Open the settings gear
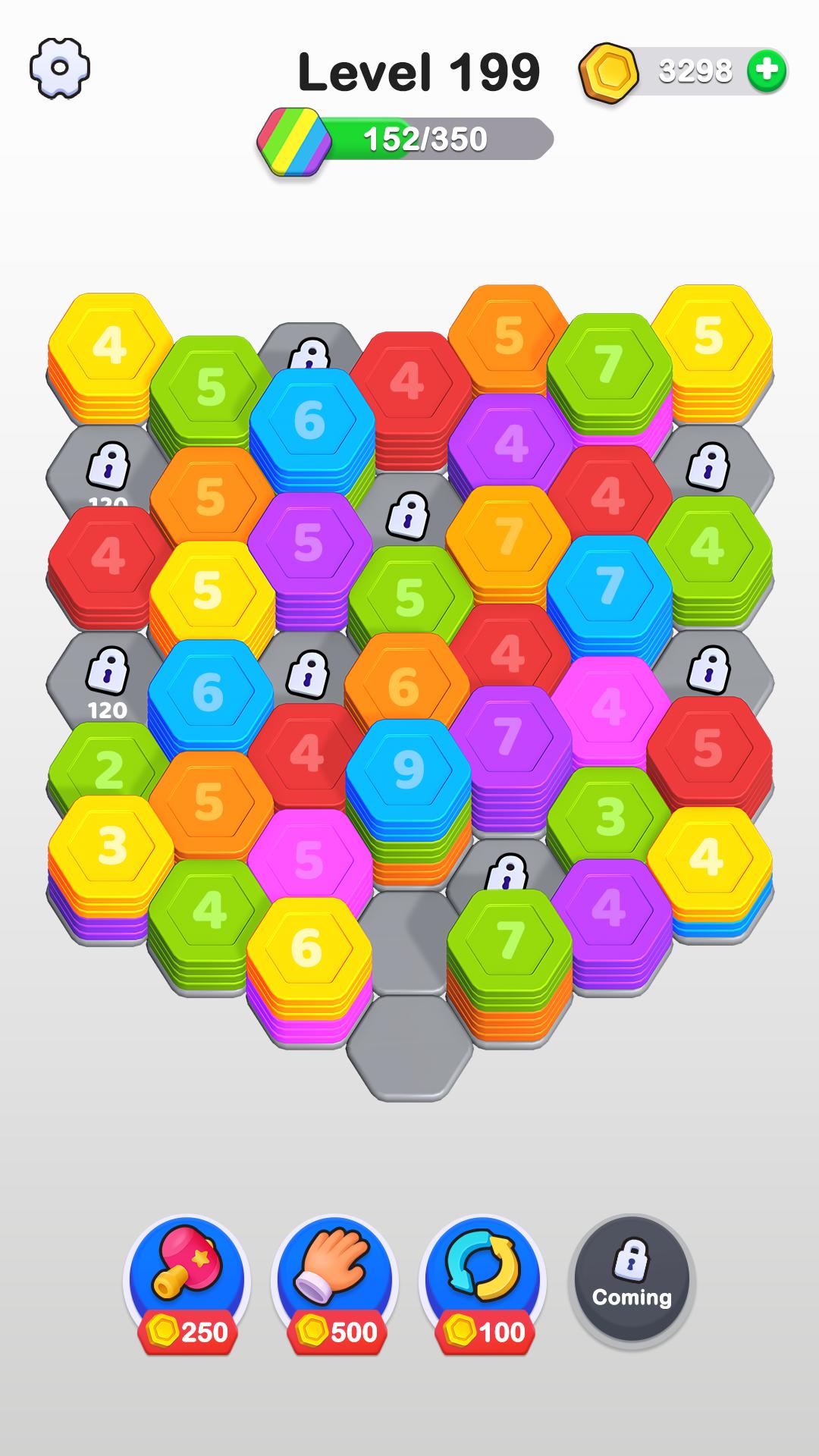This screenshot has height=1456, width=819. pyautogui.click(x=60, y=68)
